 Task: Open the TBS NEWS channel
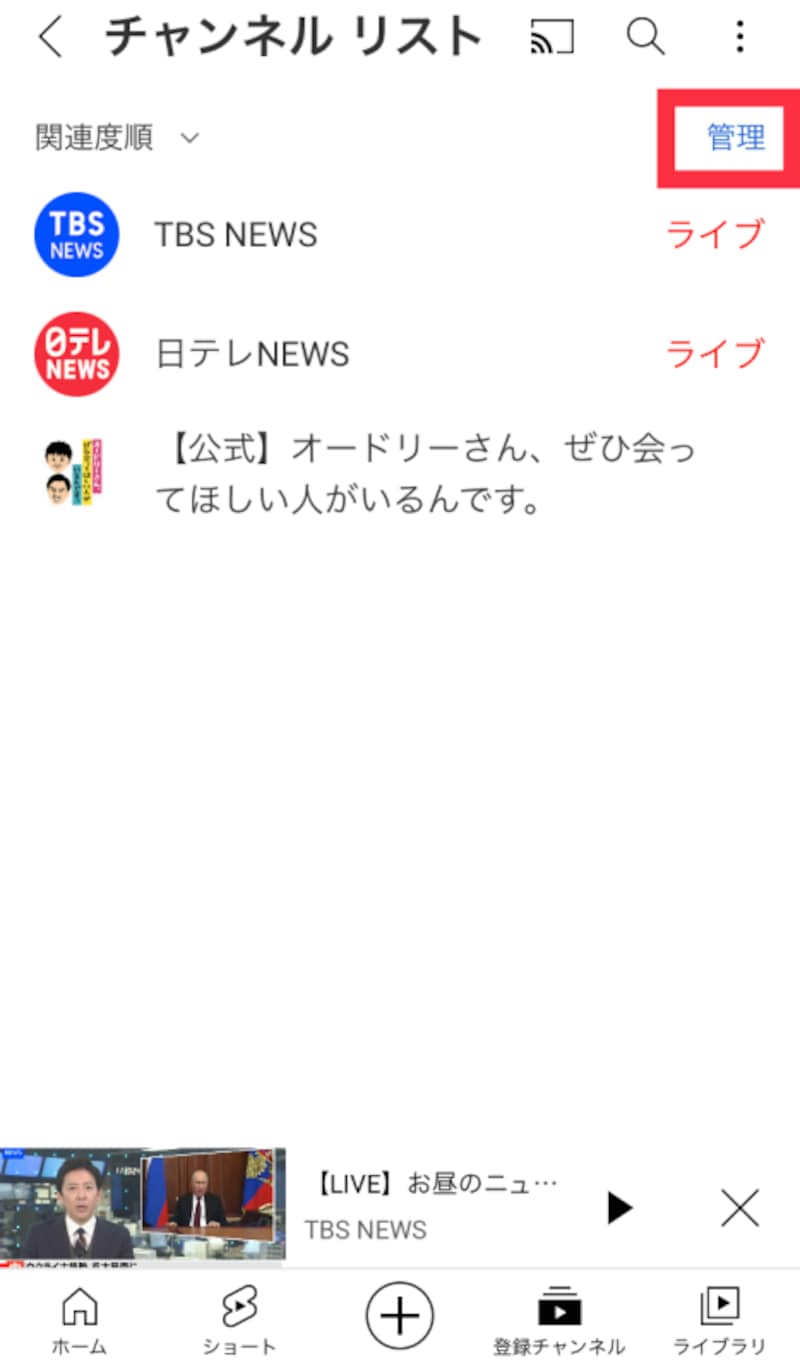[236, 235]
